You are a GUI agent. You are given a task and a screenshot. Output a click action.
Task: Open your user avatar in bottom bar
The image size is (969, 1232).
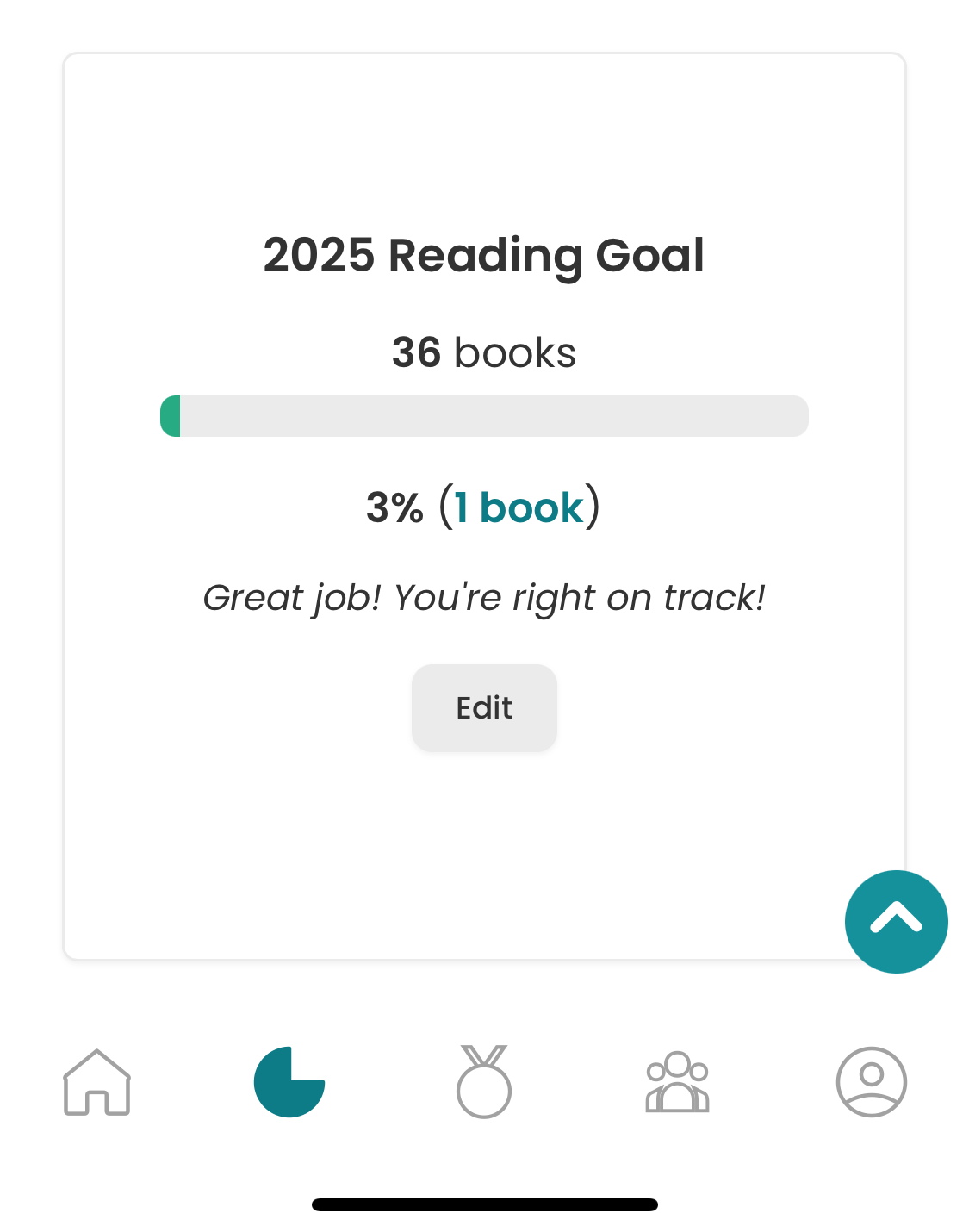872,1083
